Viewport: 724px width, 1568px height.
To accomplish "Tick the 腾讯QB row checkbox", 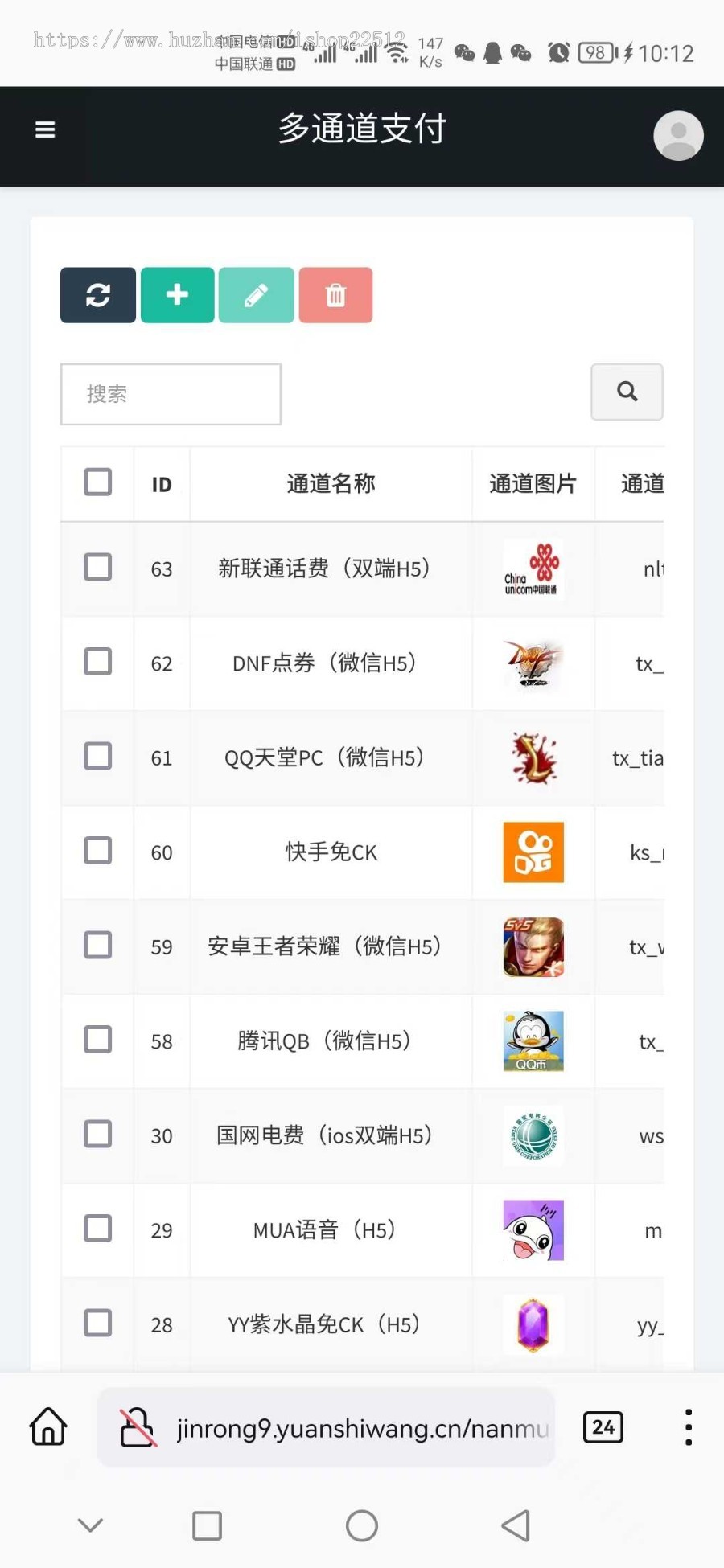I will [x=98, y=1040].
